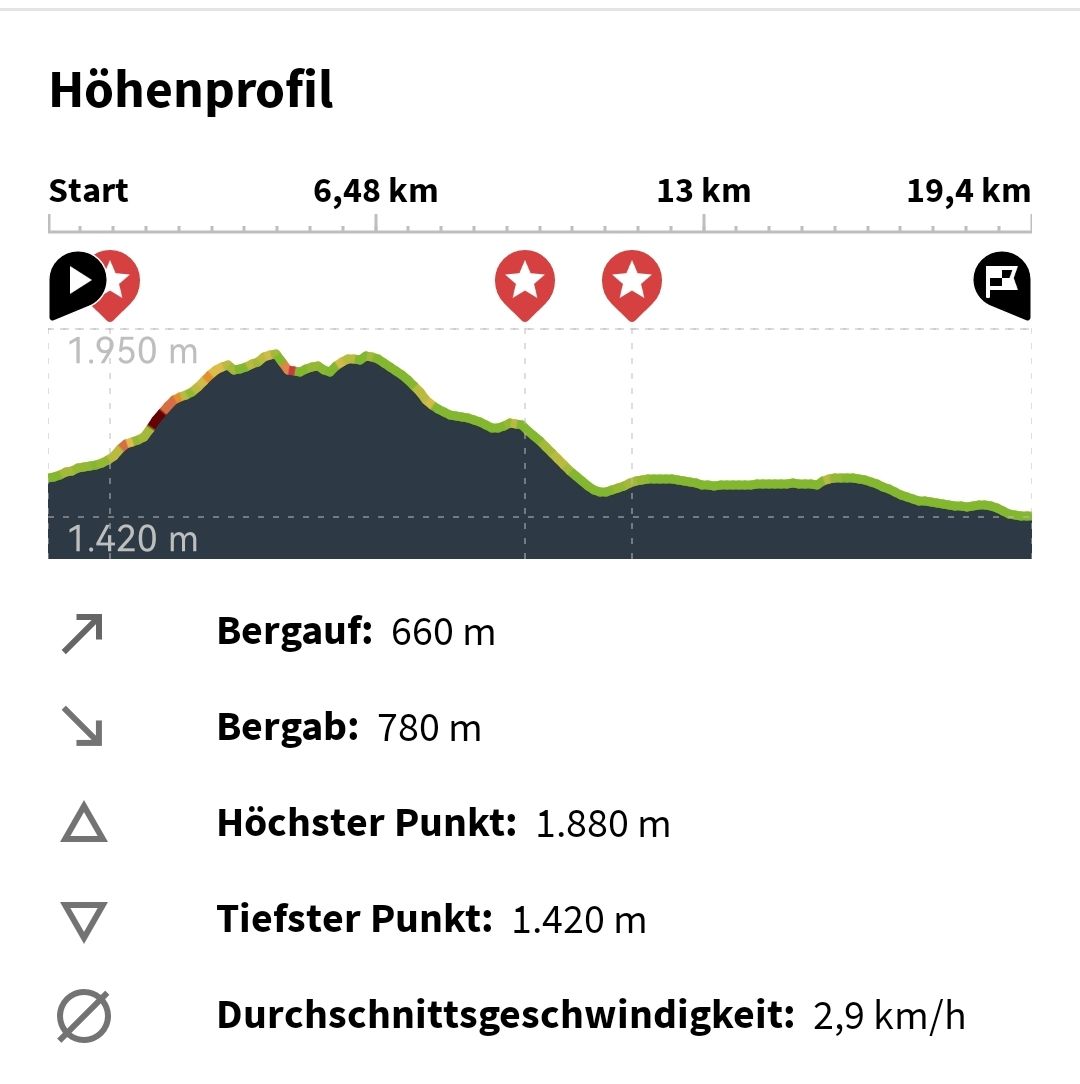Select the star waypoint closest to 13 km
The image size is (1080, 1084).
point(631,285)
